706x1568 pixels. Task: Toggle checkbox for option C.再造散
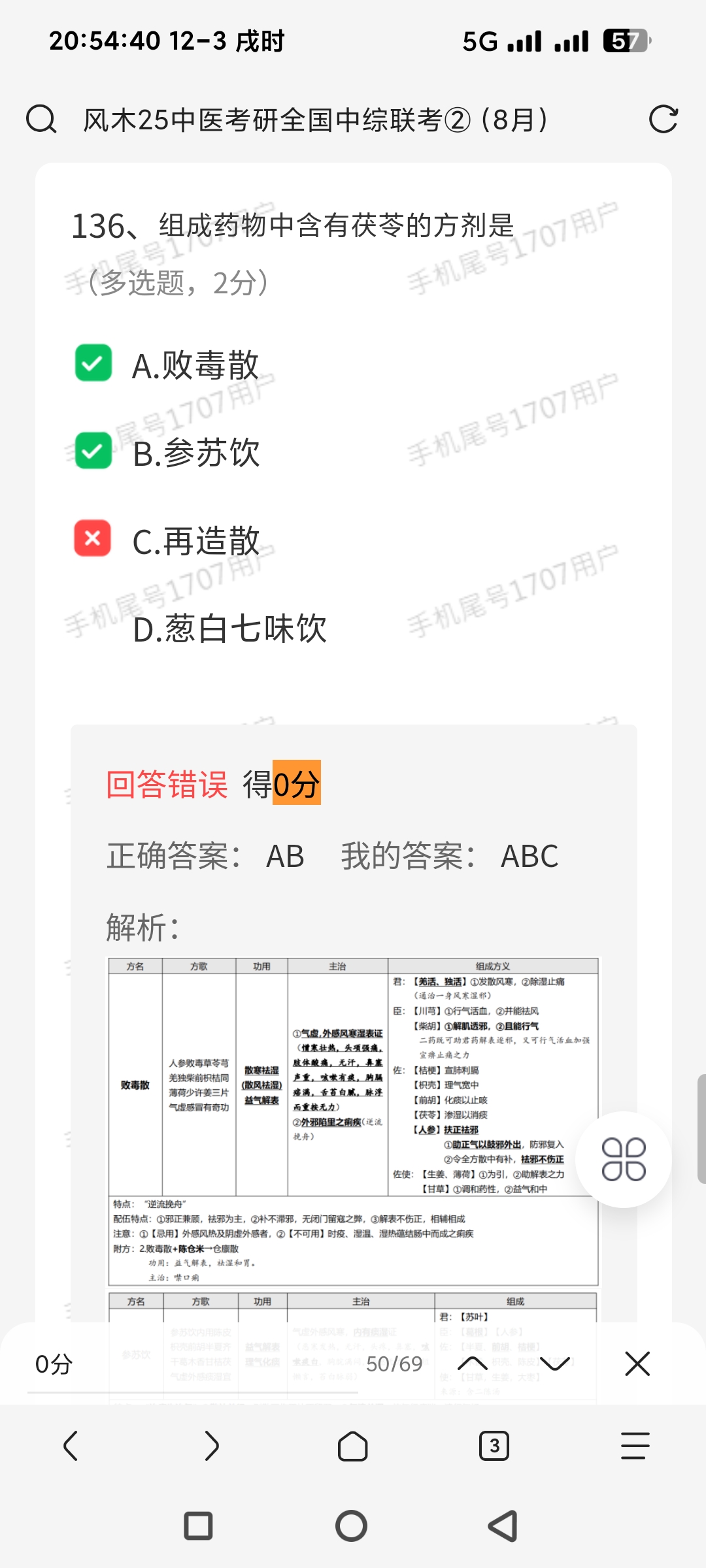coord(93,538)
